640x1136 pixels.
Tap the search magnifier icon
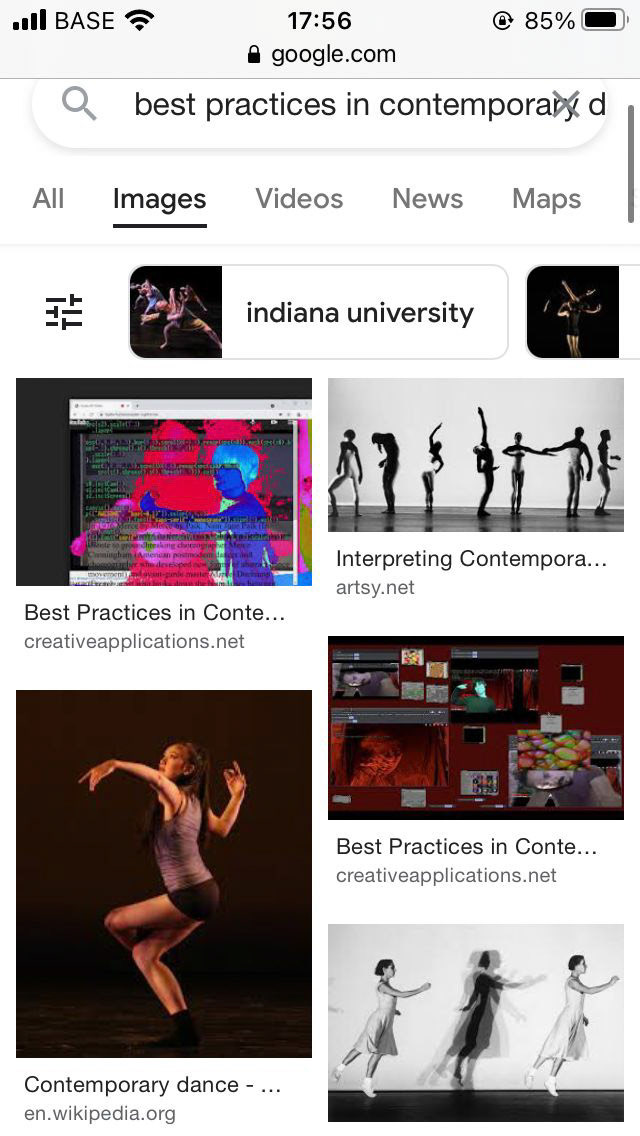pyautogui.click(x=79, y=103)
